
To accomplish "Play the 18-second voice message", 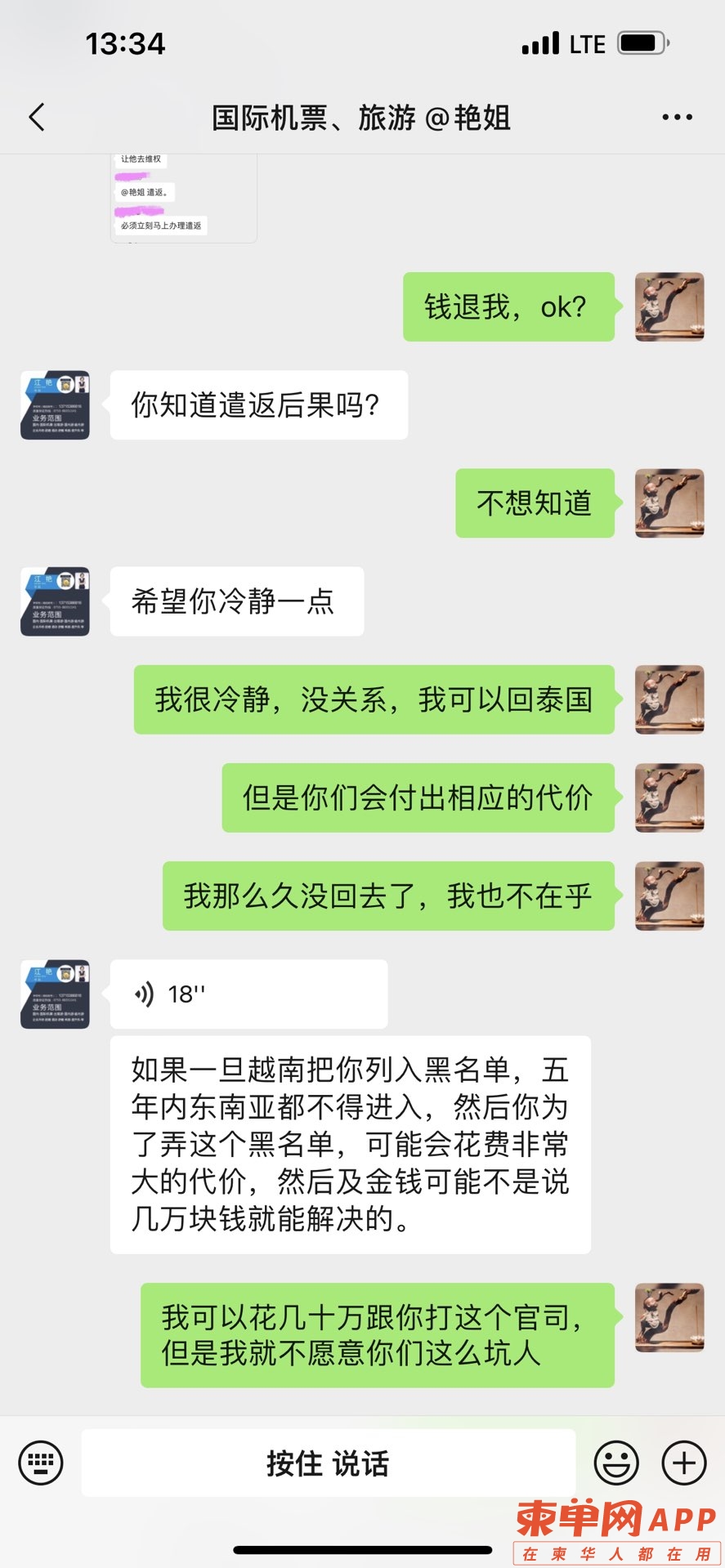I will [x=248, y=994].
